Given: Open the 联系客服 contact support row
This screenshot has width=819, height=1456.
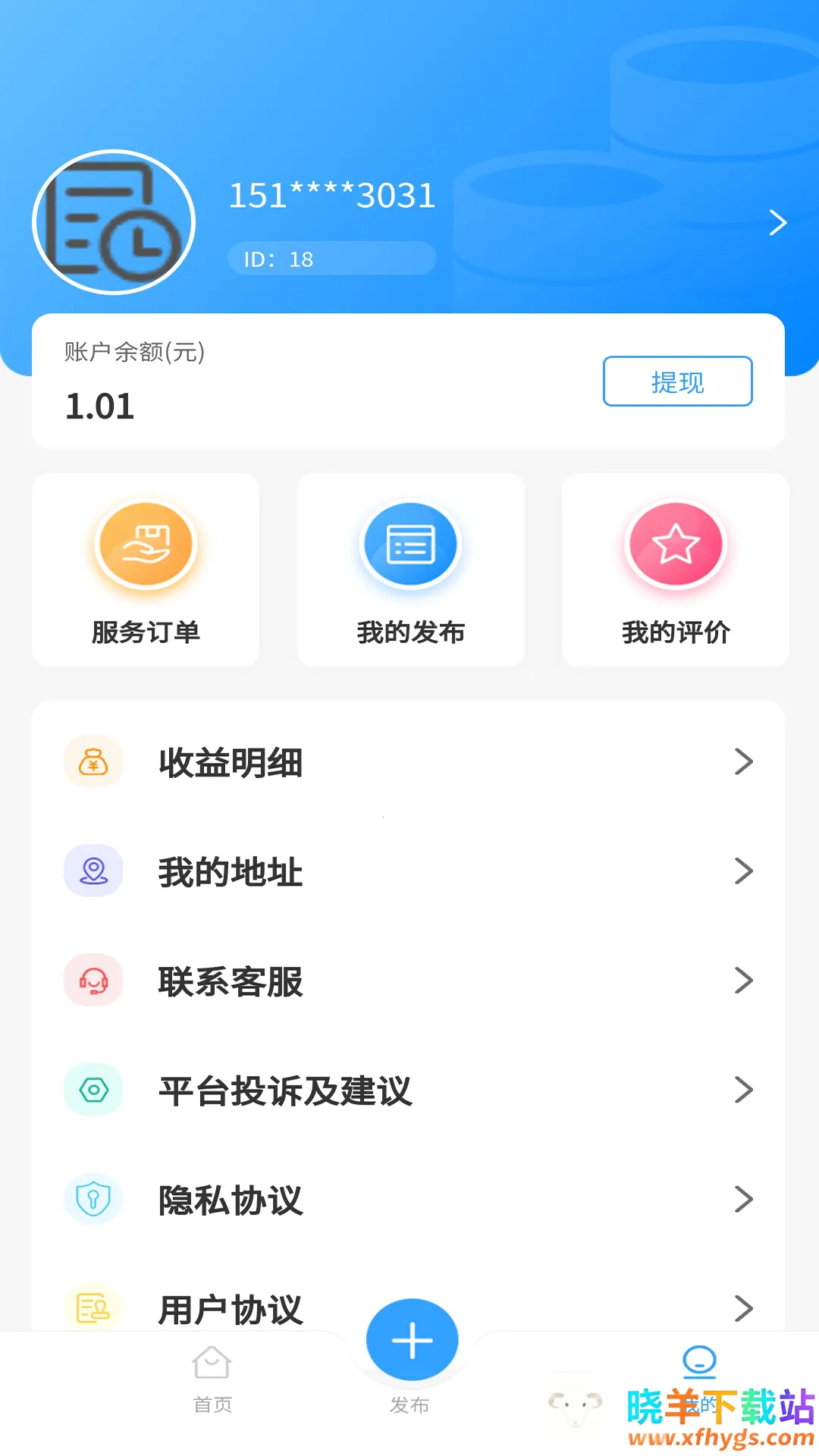Looking at the screenshot, I should [408, 981].
